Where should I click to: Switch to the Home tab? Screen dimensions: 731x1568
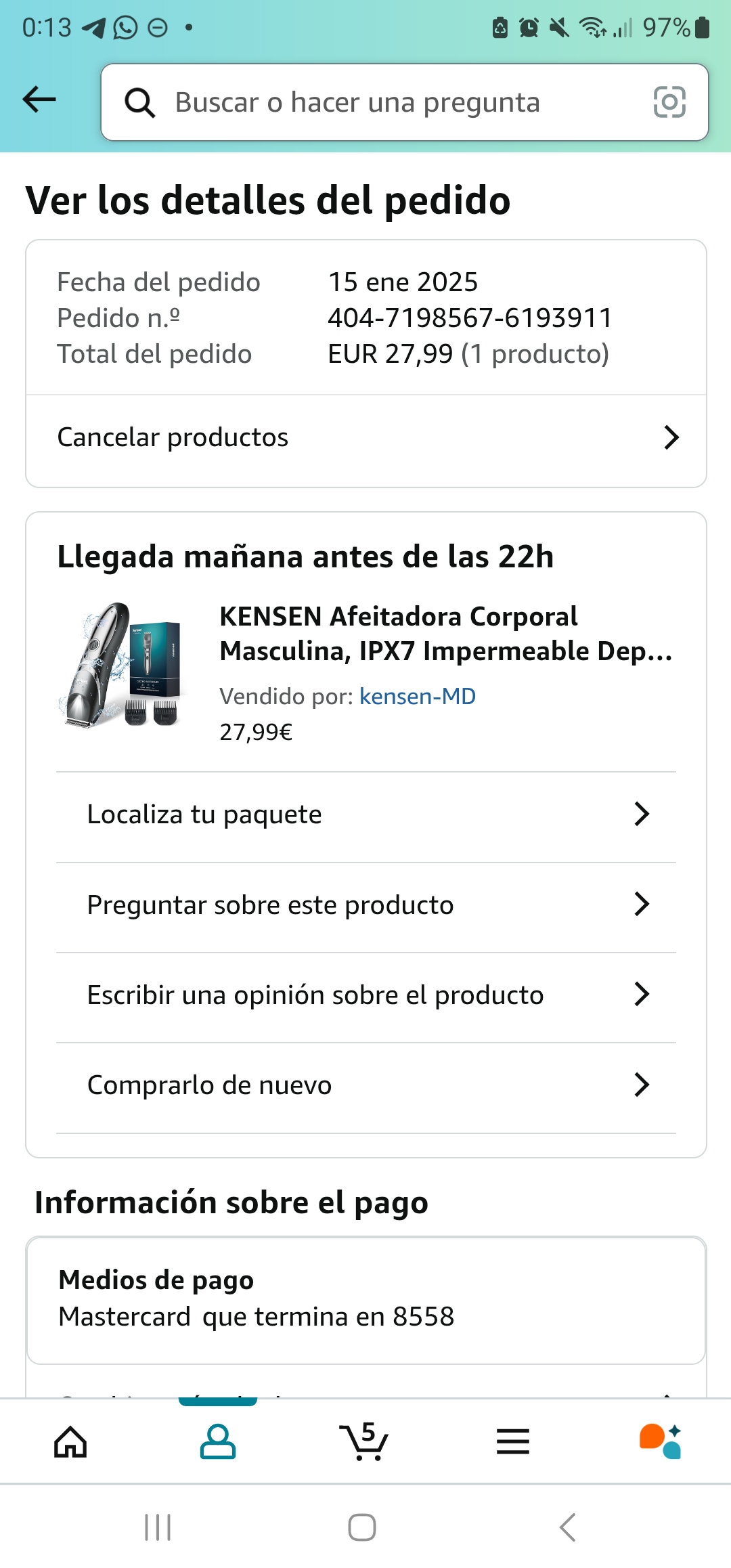(x=70, y=1441)
